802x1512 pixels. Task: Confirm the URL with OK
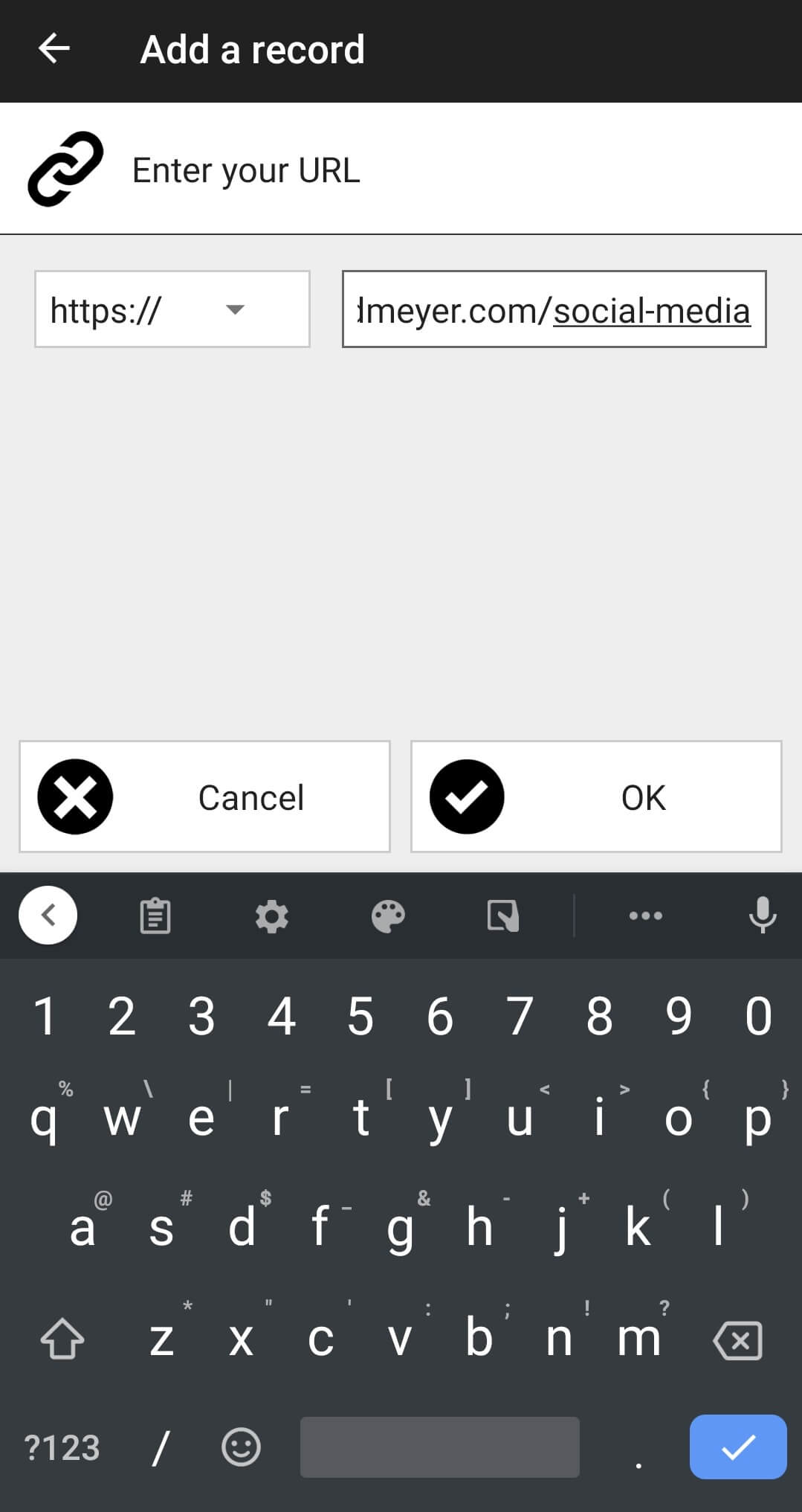point(596,797)
